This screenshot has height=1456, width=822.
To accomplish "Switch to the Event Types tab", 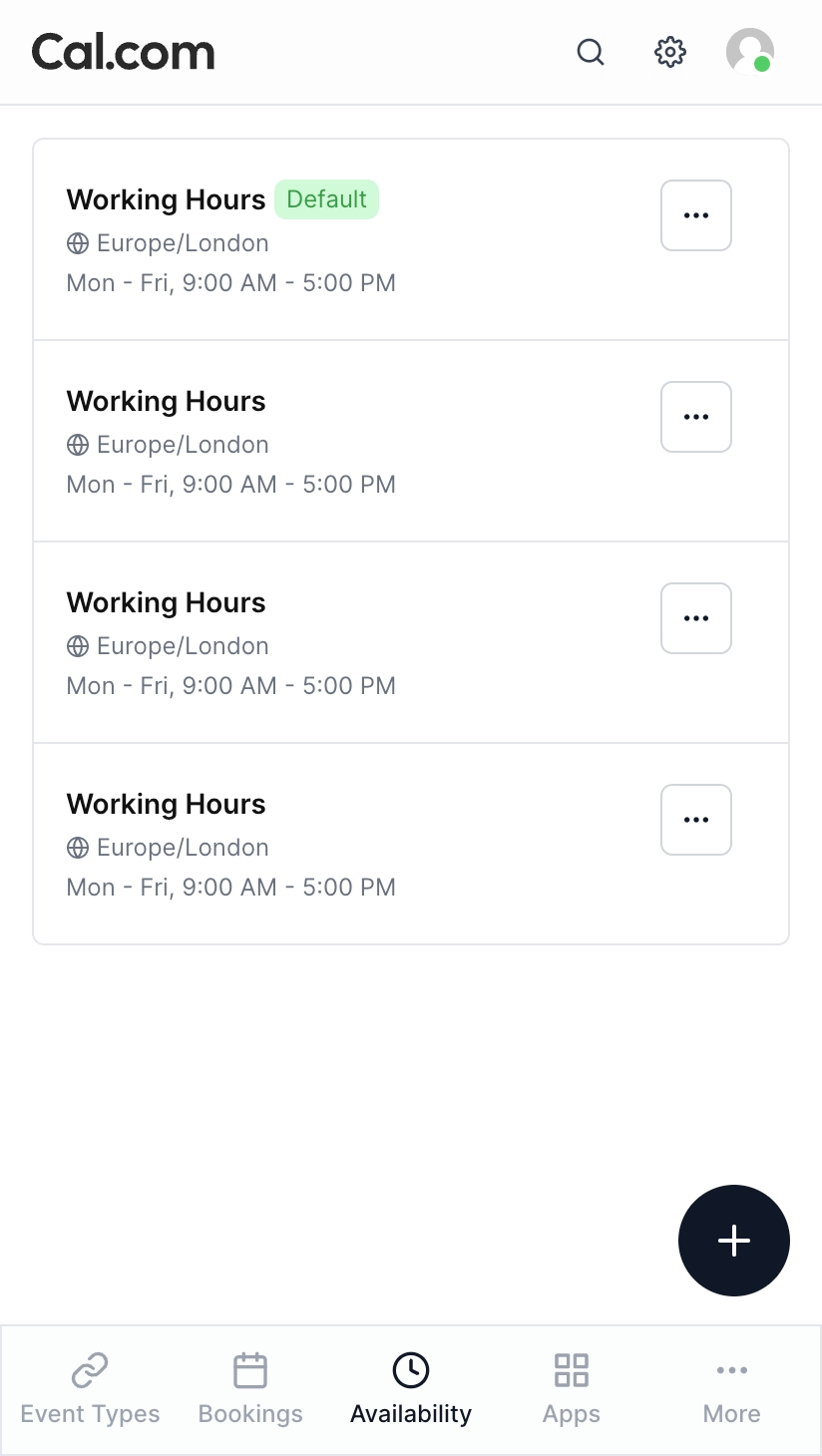I will pyautogui.click(x=90, y=1390).
